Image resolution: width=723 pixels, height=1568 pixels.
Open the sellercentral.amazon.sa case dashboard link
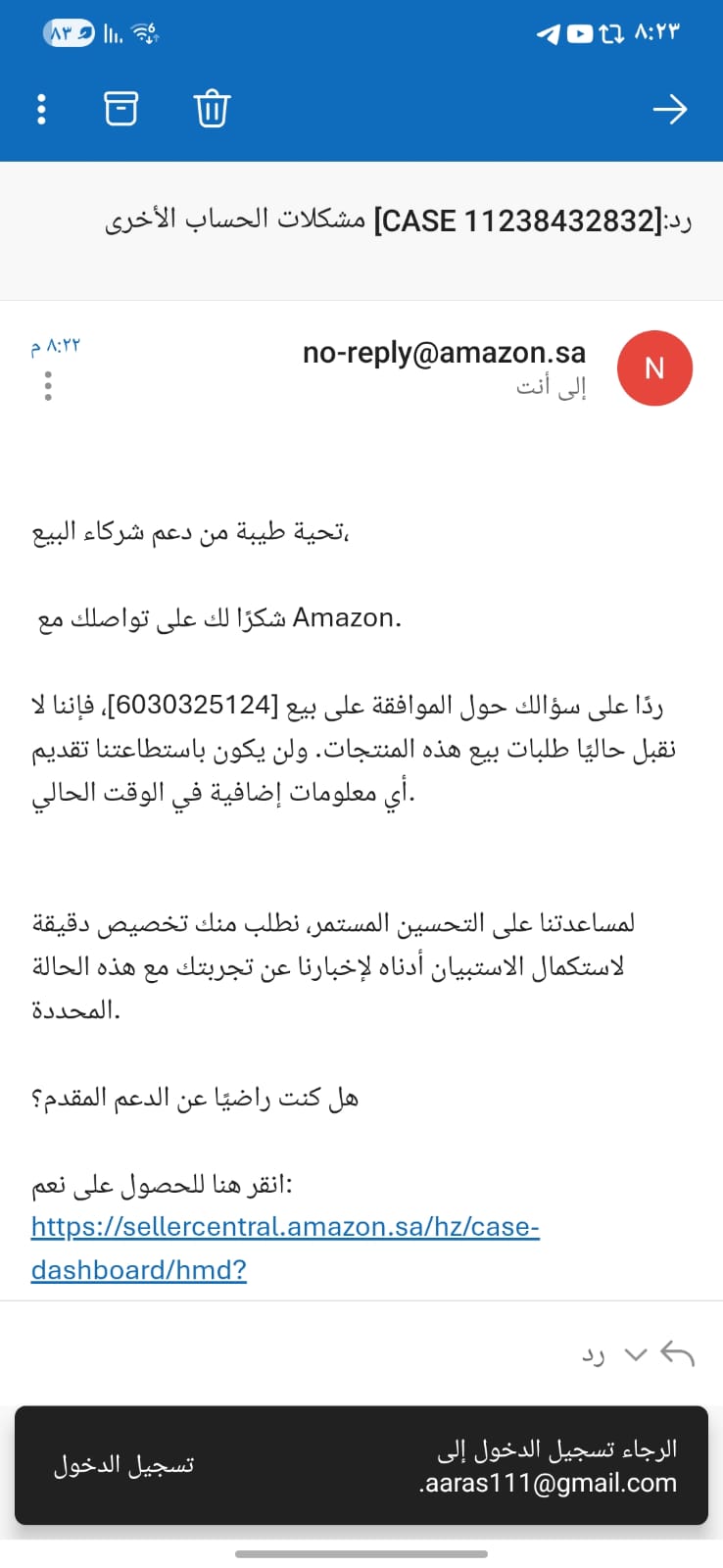tap(285, 1248)
